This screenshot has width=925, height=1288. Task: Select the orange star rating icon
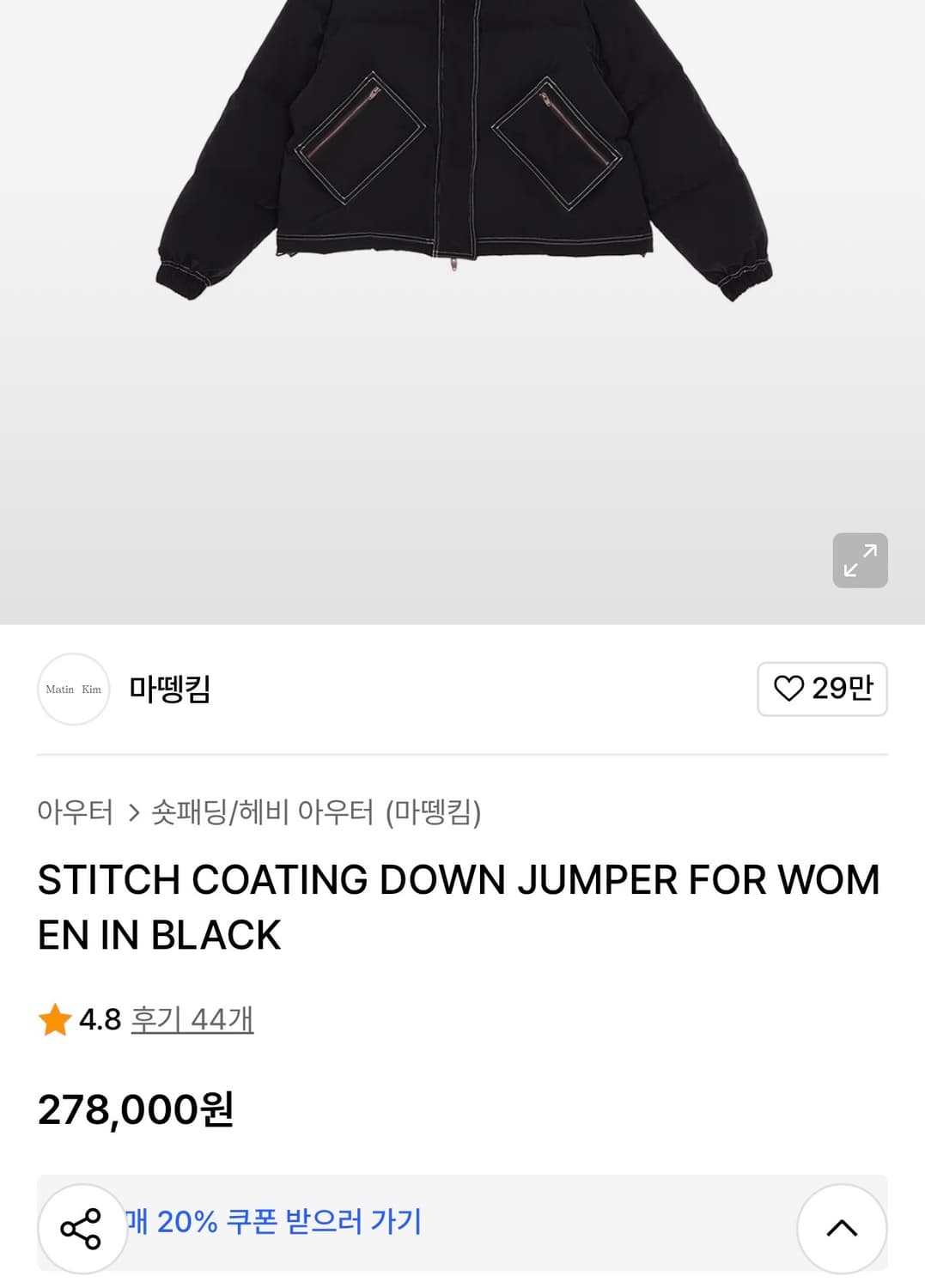click(x=54, y=1020)
